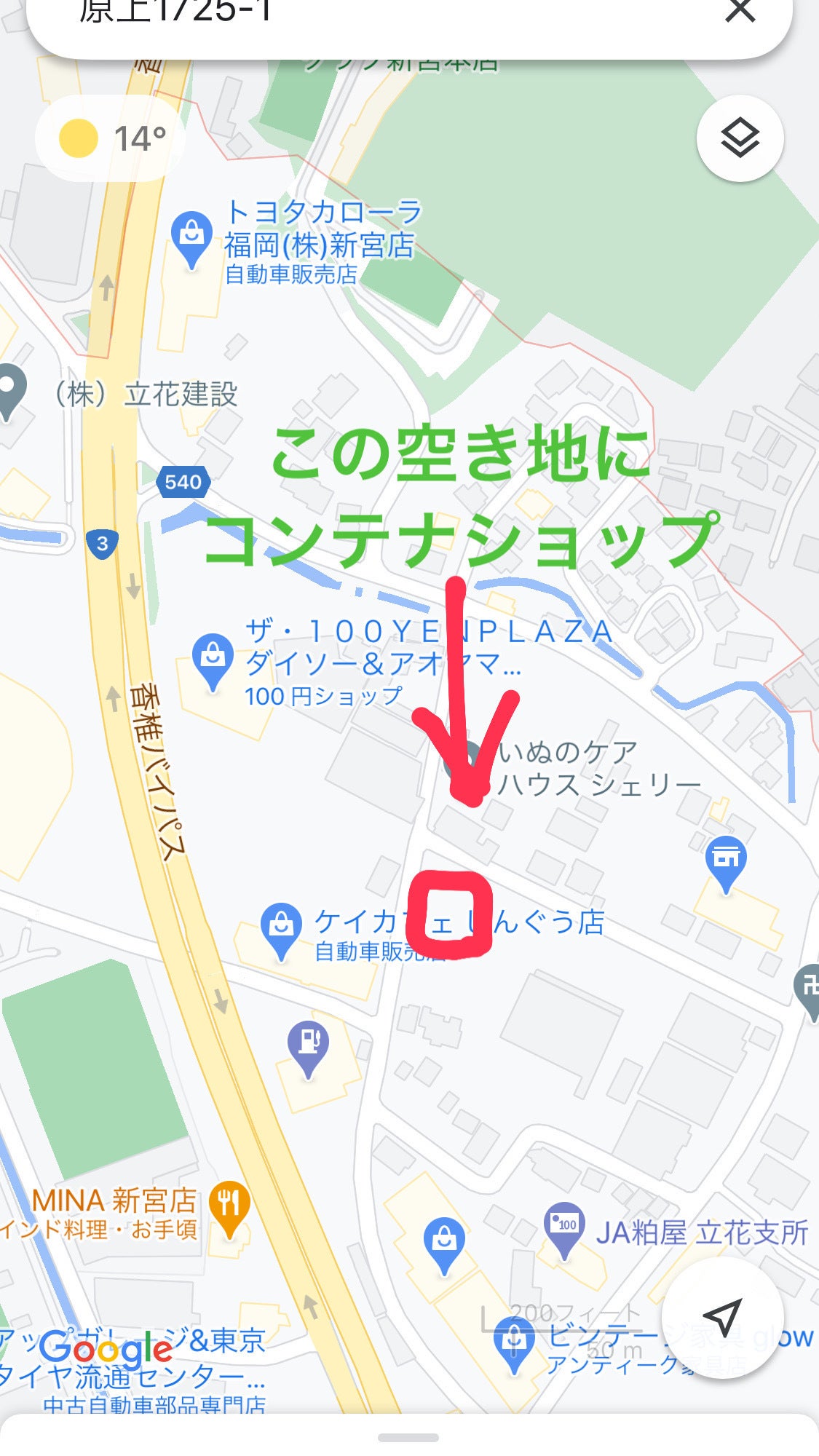The width and height of the screenshot is (819, 1456).
Task: Select the (株)立花建設 pin
Action: click(x=10, y=389)
